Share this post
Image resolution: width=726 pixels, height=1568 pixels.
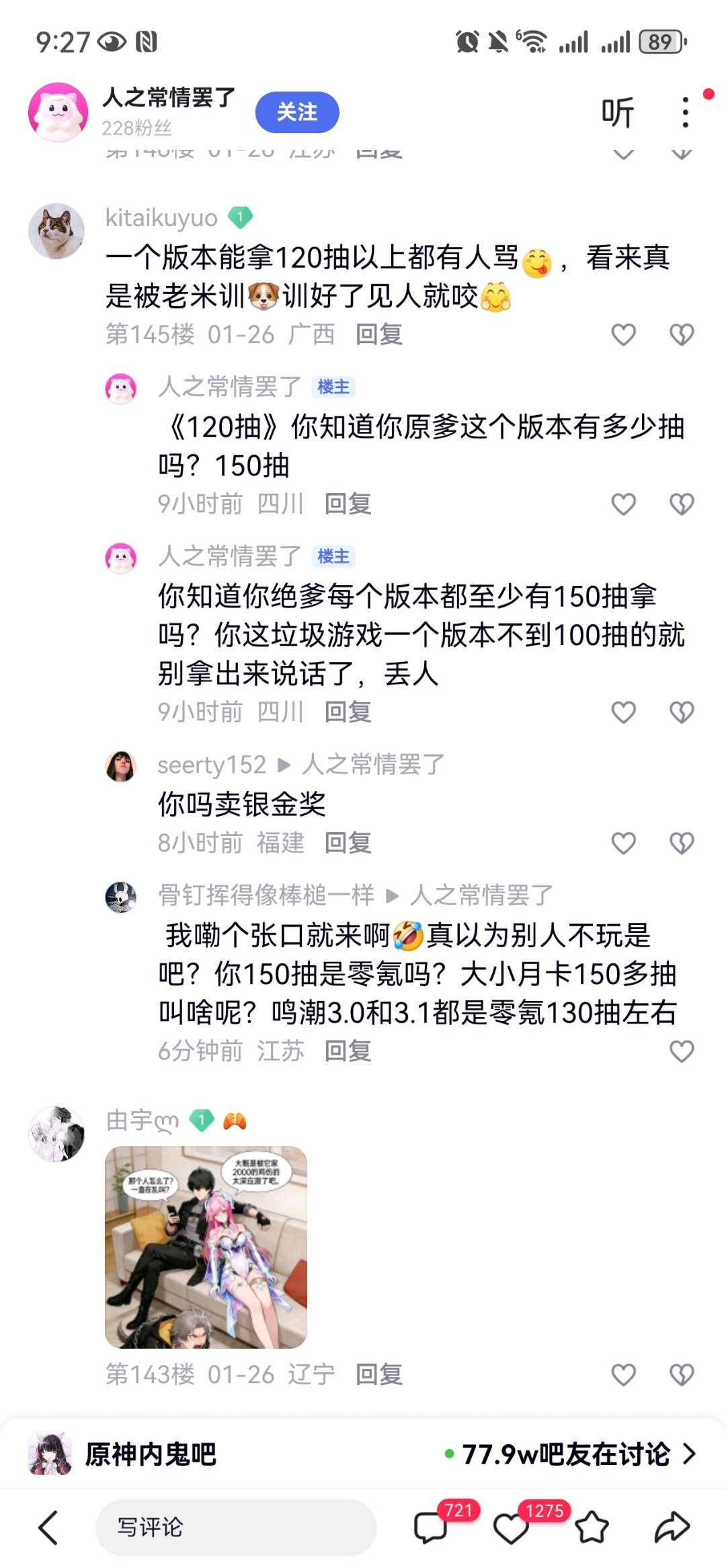pos(672,1527)
